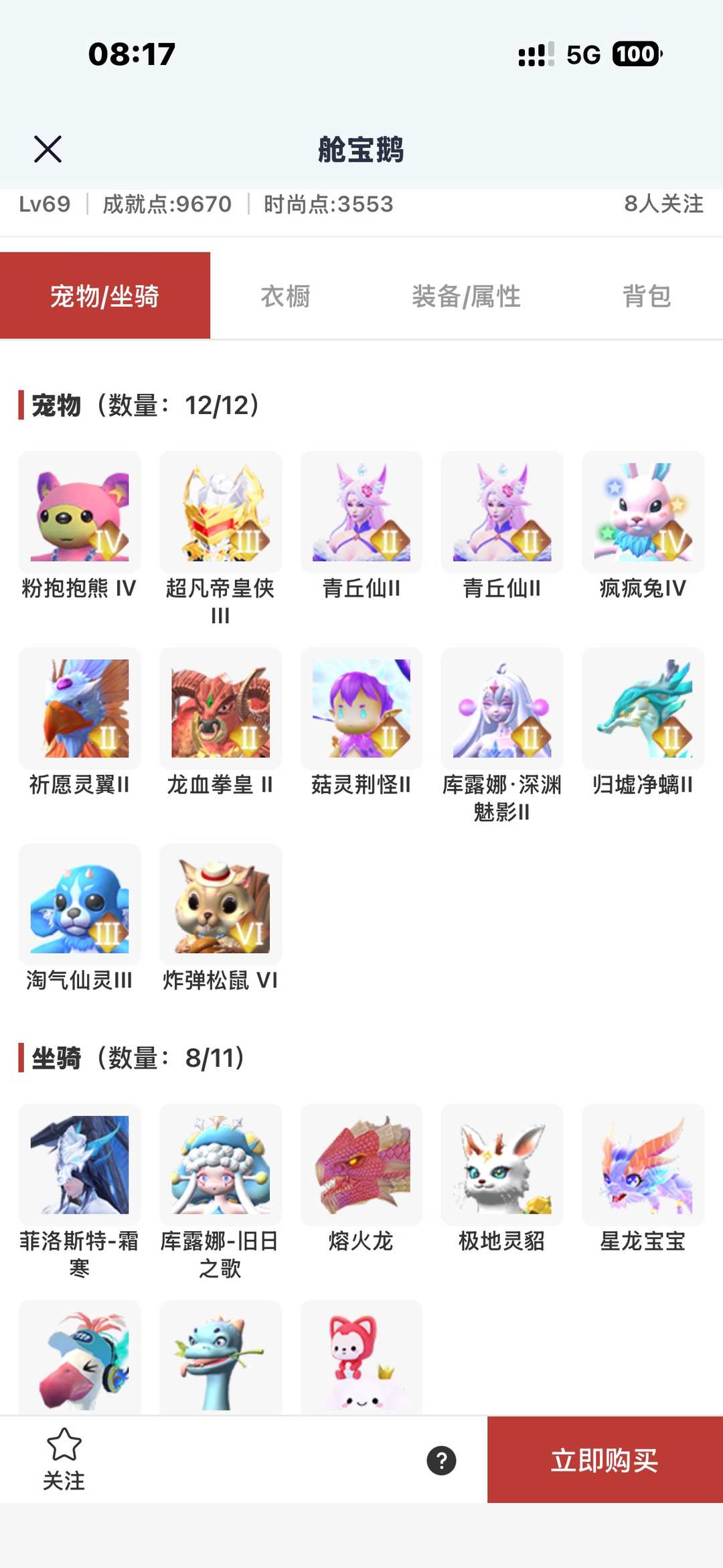The image size is (723, 1568).
Task: Switch to the 装备/属性 tab
Action: coord(467,297)
